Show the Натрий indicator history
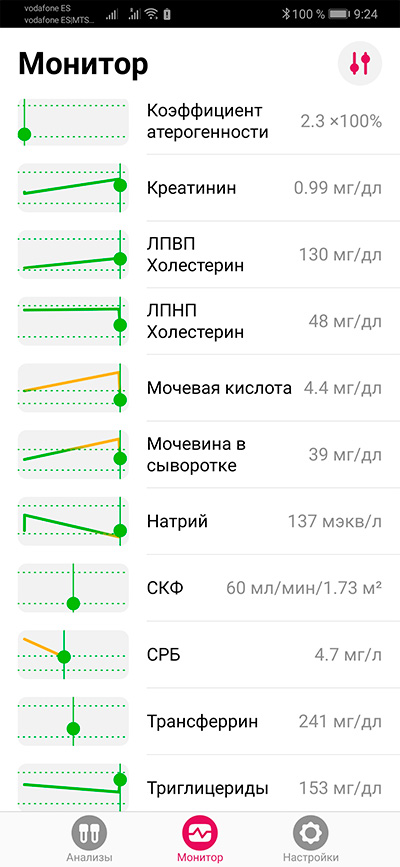 pyautogui.click(x=200, y=521)
